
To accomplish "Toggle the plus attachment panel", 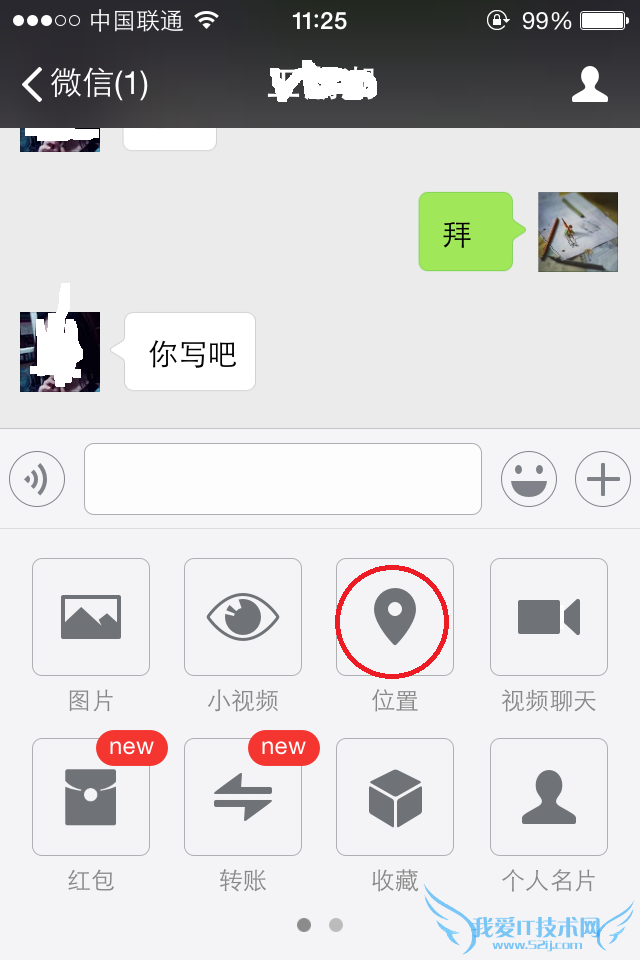I will point(603,480).
